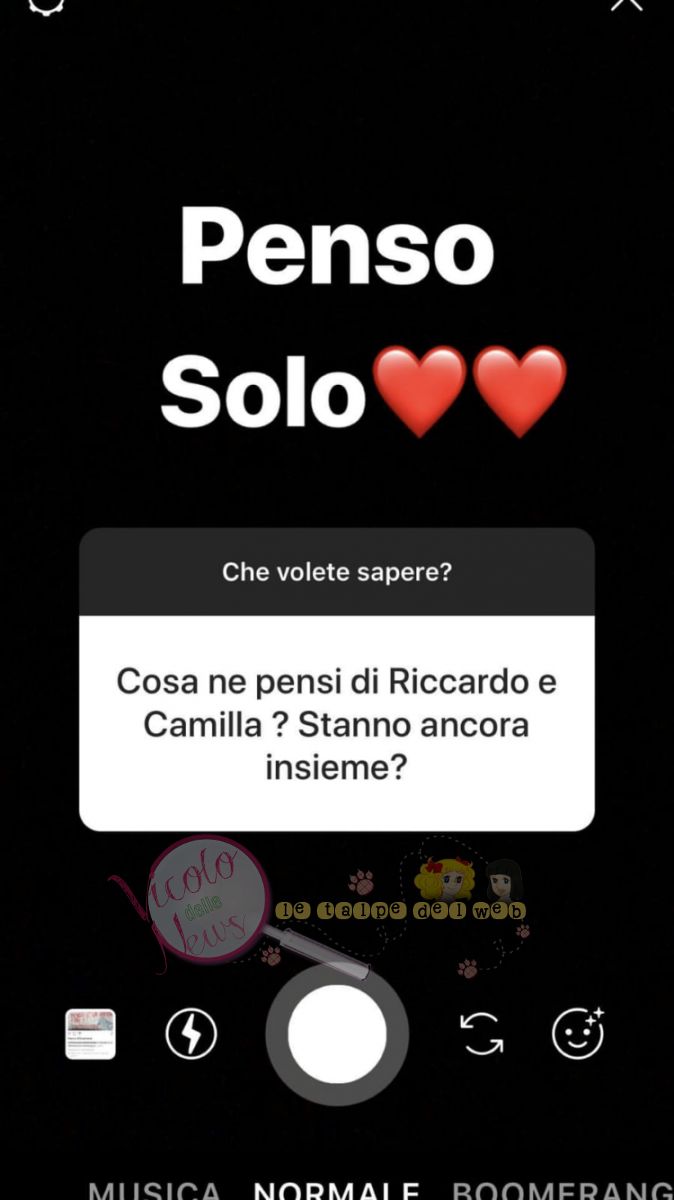Screen dimensions: 674x1200
Task: Tap the shutter capture button
Action: pos(337,1034)
